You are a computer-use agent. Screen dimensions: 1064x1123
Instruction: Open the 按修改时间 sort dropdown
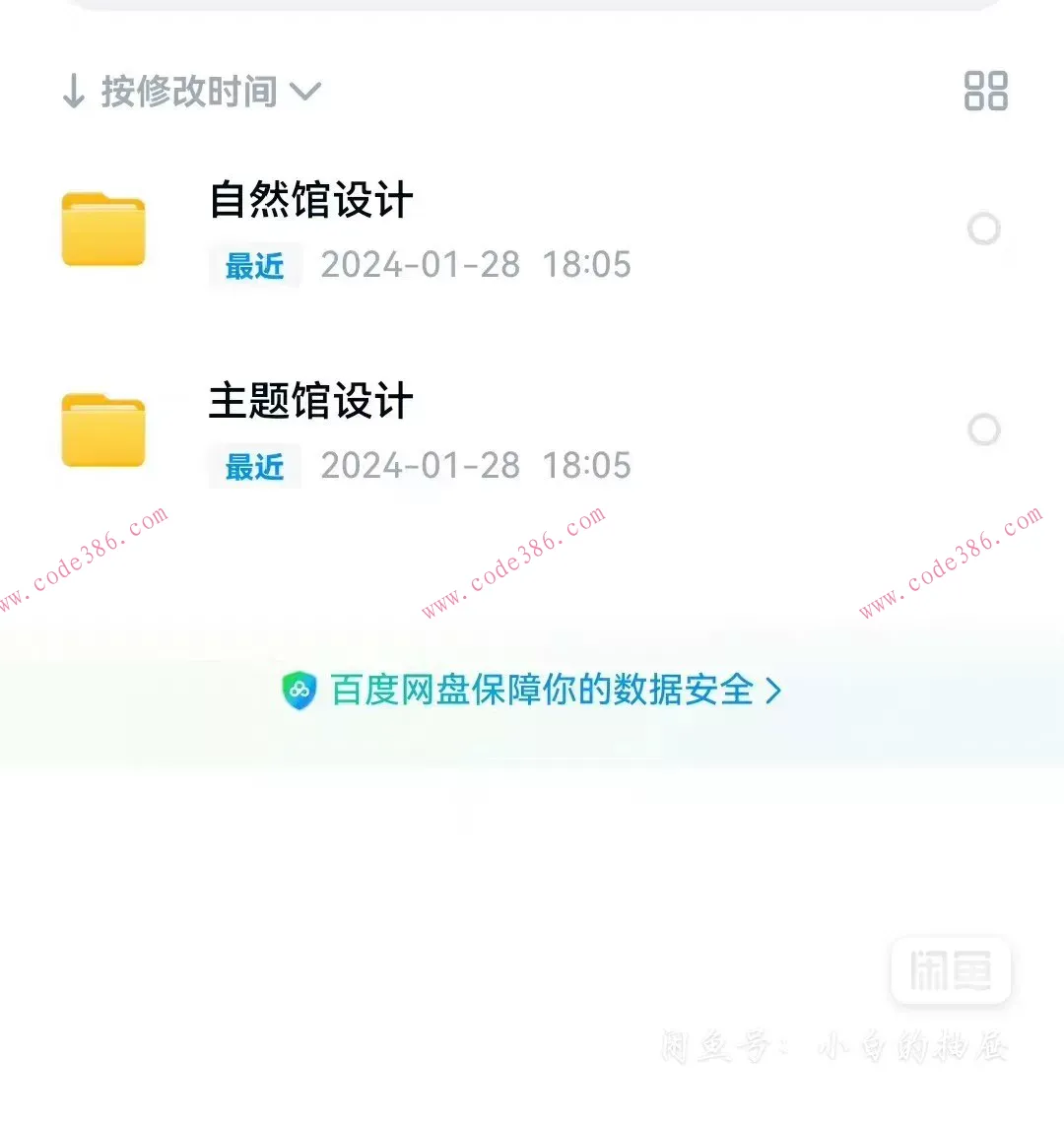189,91
